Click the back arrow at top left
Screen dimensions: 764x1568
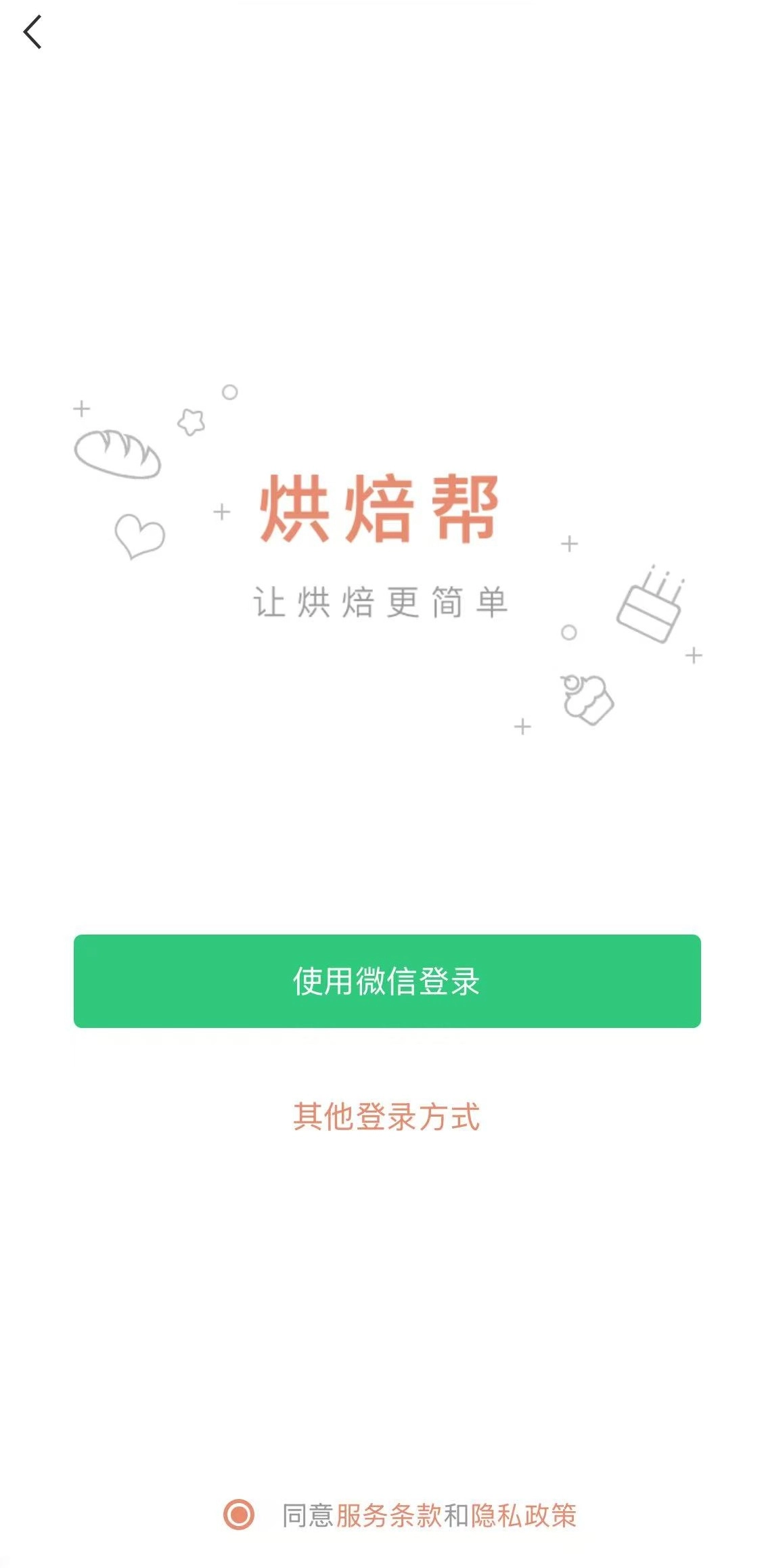tap(33, 32)
